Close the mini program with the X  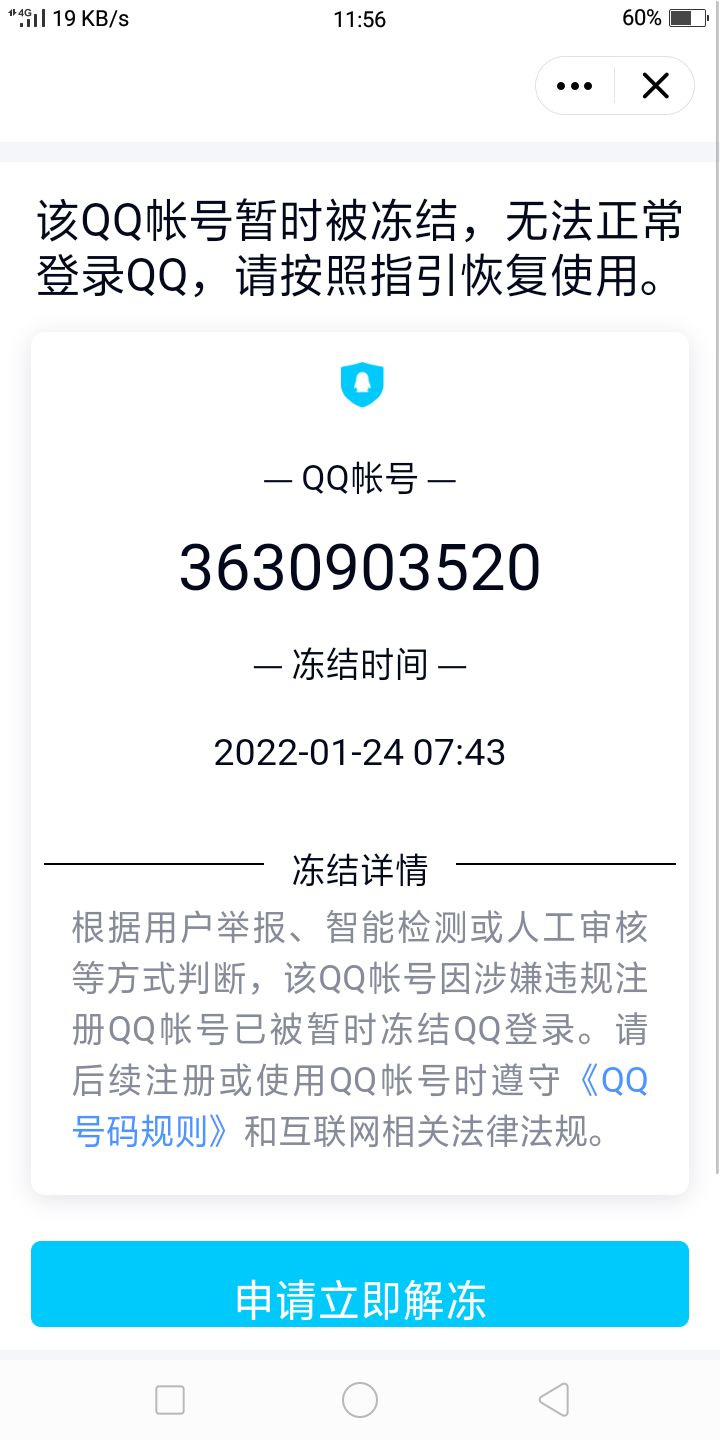tap(655, 86)
